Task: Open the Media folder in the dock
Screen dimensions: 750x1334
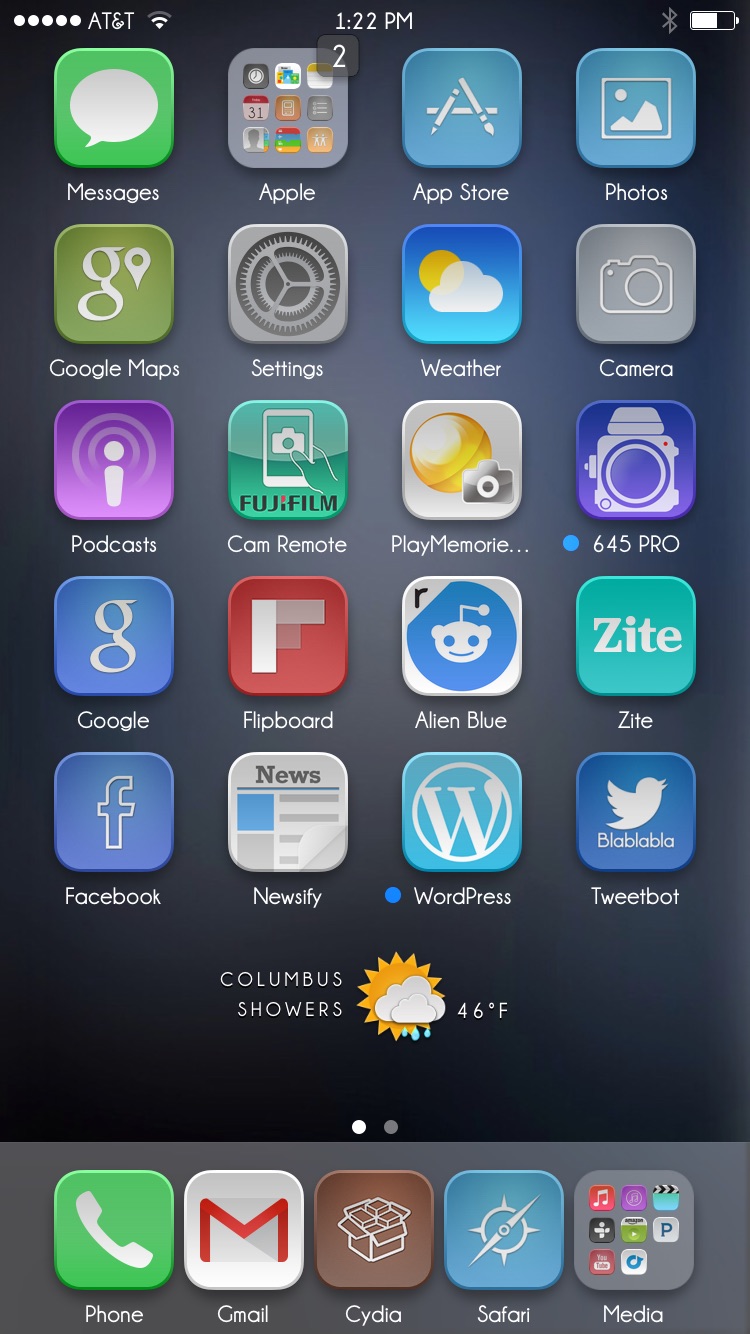Action: [634, 1230]
